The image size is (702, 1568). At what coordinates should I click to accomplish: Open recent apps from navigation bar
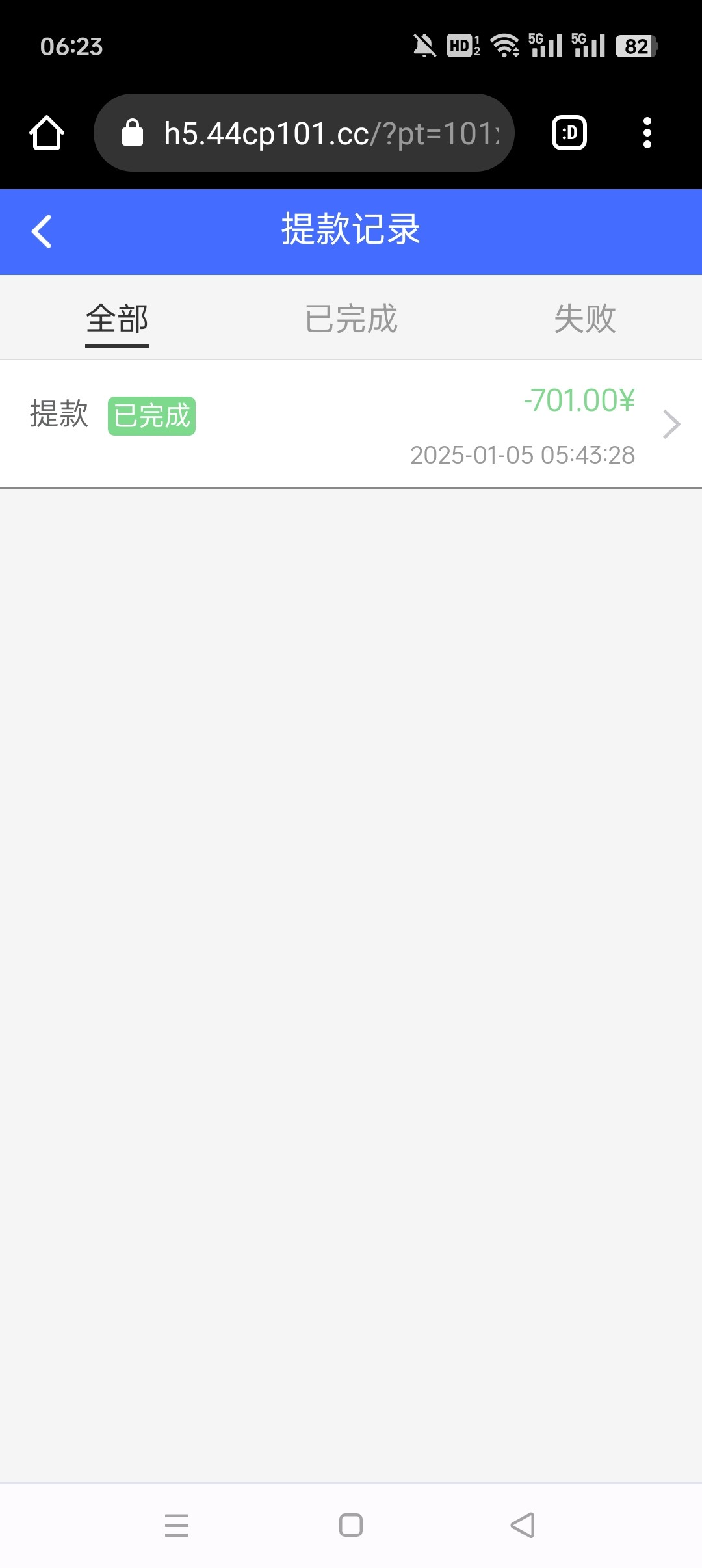177,1525
